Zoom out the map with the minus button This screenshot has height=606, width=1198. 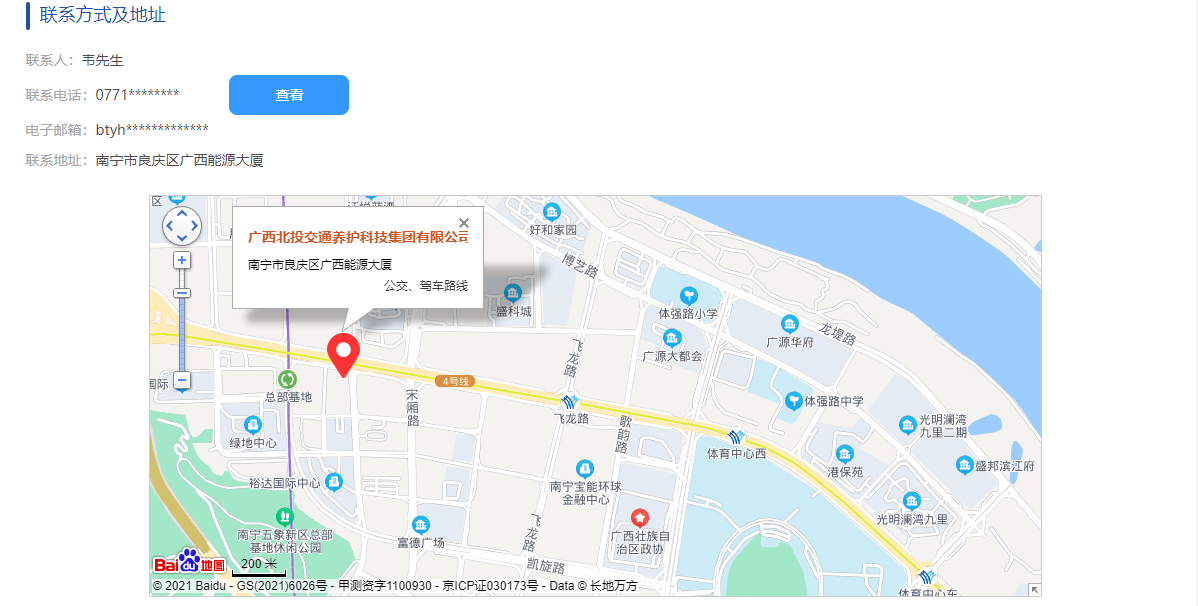coord(182,380)
